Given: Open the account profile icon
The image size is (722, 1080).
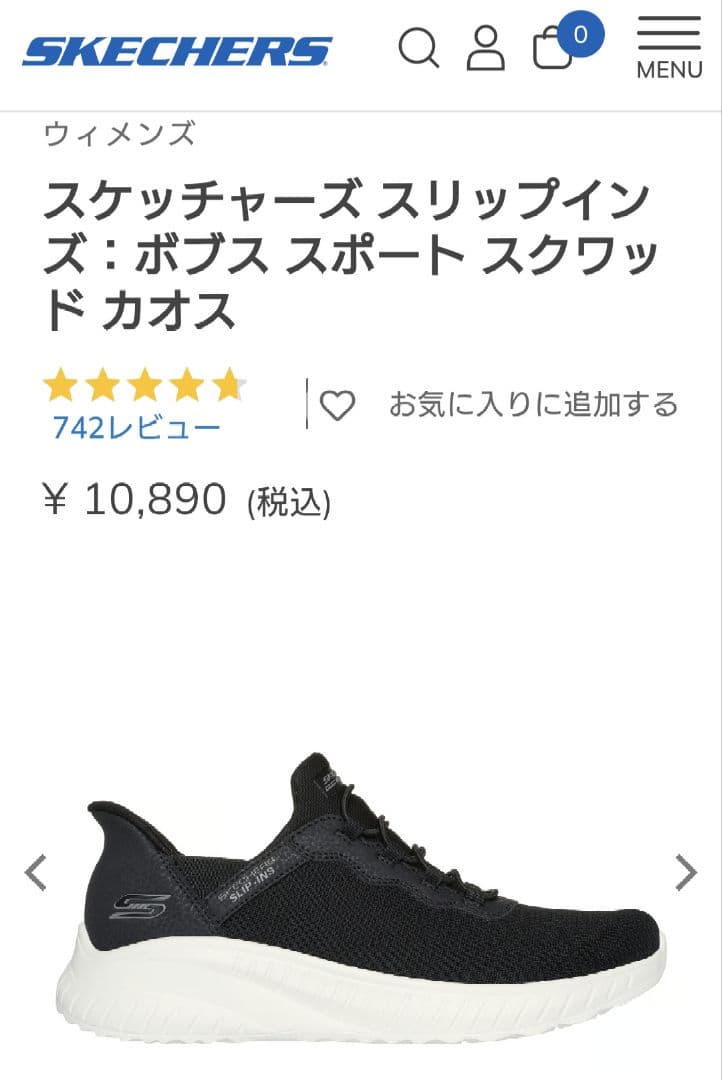Looking at the screenshot, I should pos(486,48).
